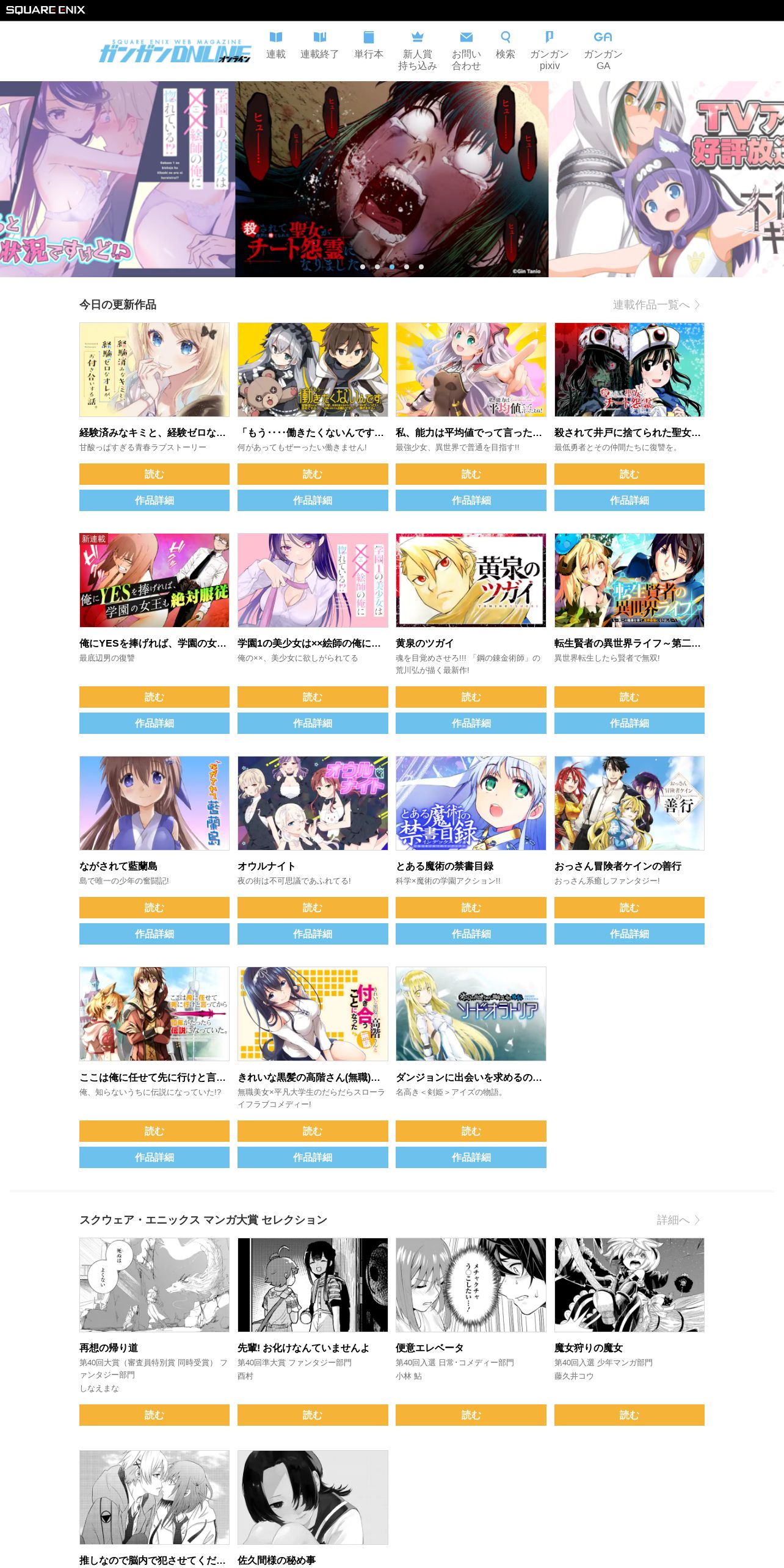Open ガンガンONLINE home logo
The height and width of the screenshot is (1568, 784).
(175, 51)
